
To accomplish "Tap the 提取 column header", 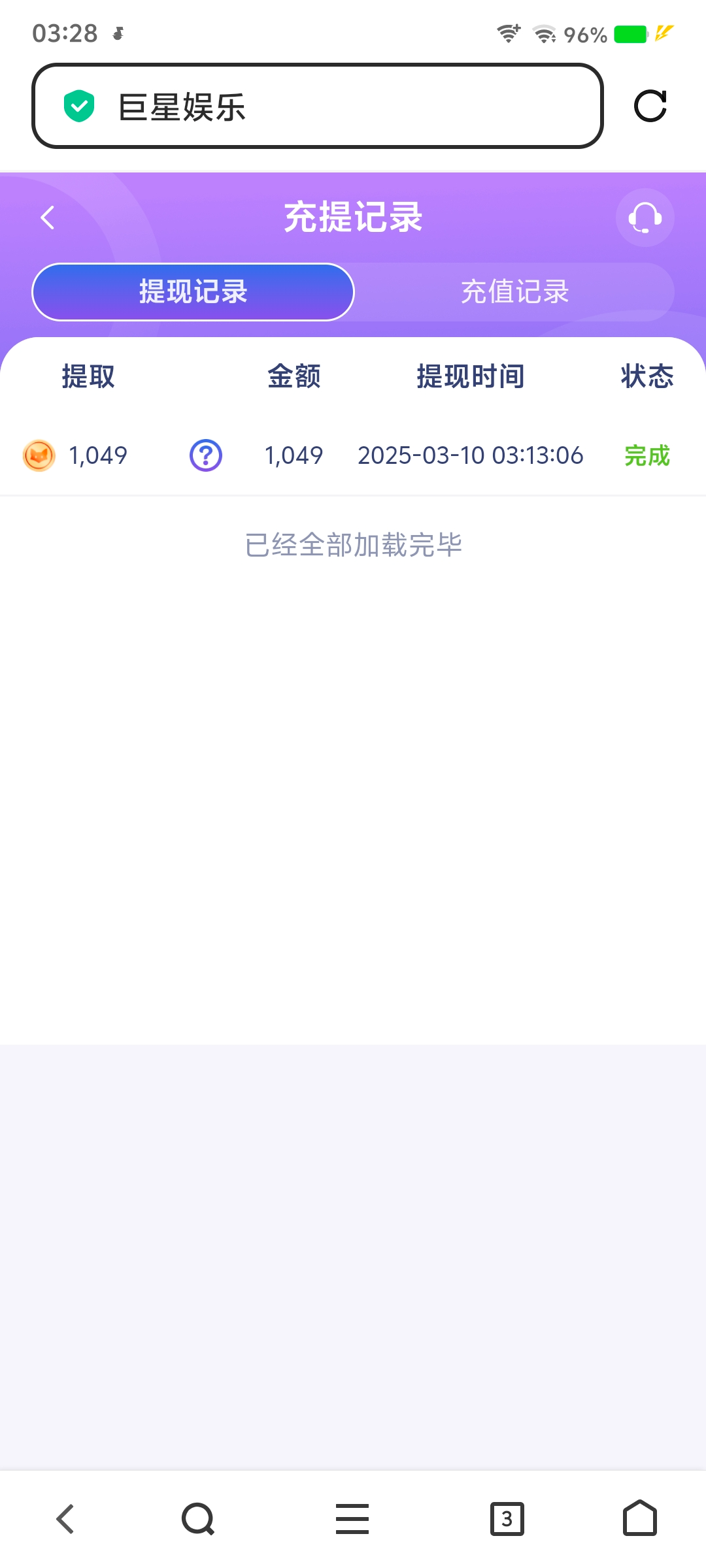I will tap(88, 376).
